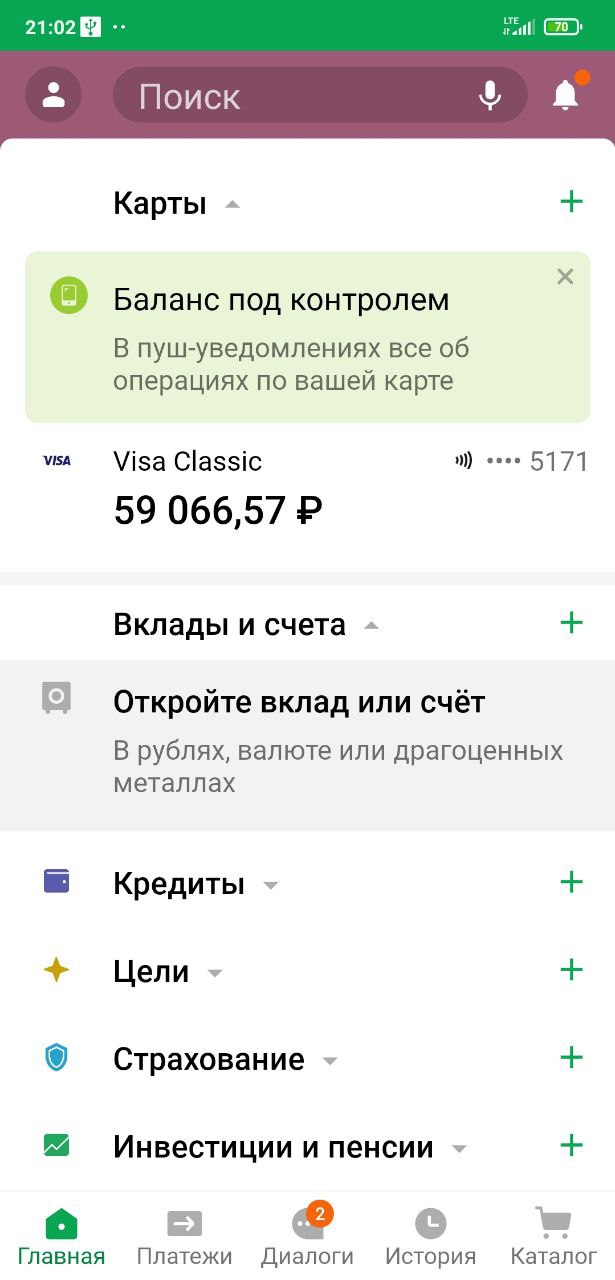The height and width of the screenshot is (1280, 615).
Task: Collapse the Вклады и счета section
Action: tap(247, 625)
